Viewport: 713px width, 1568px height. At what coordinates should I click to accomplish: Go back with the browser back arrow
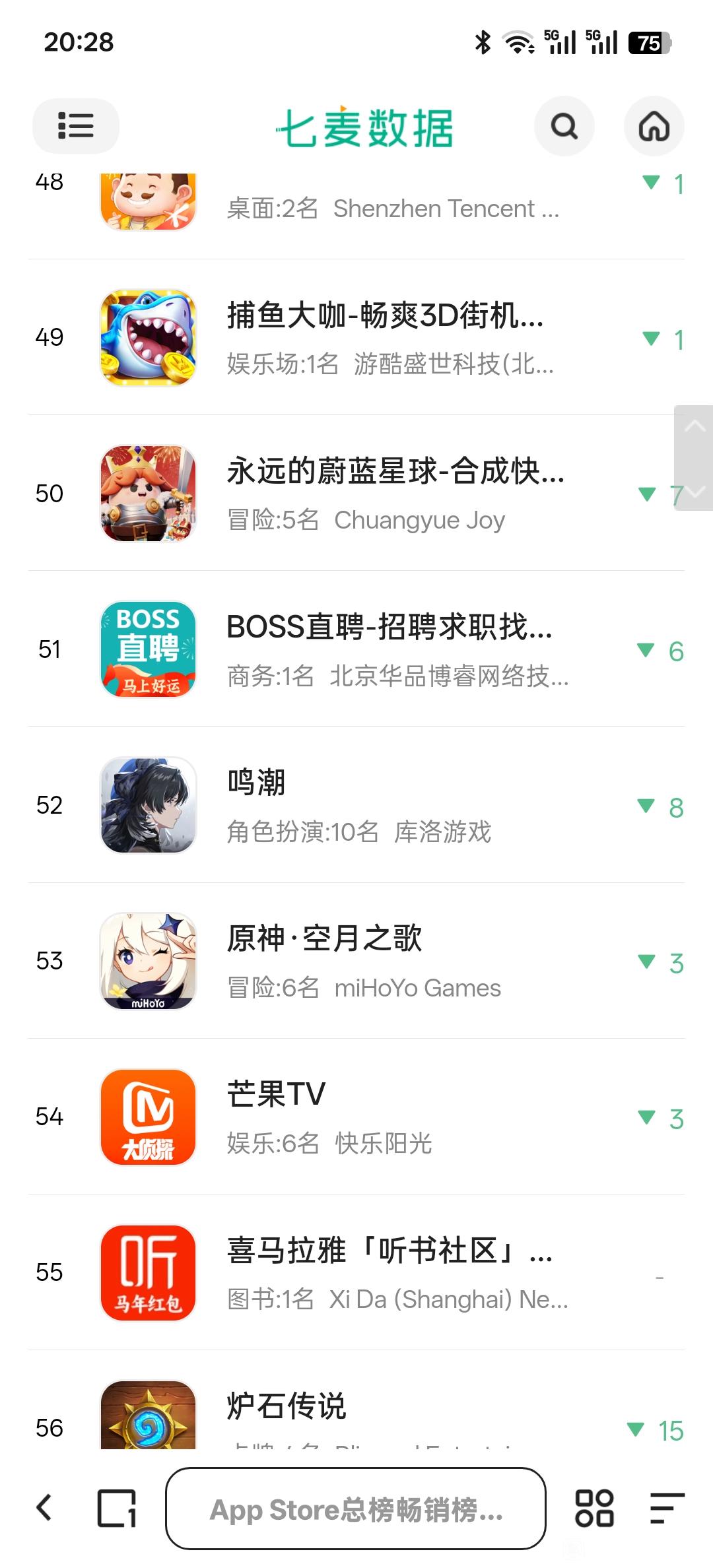click(44, 1508)
